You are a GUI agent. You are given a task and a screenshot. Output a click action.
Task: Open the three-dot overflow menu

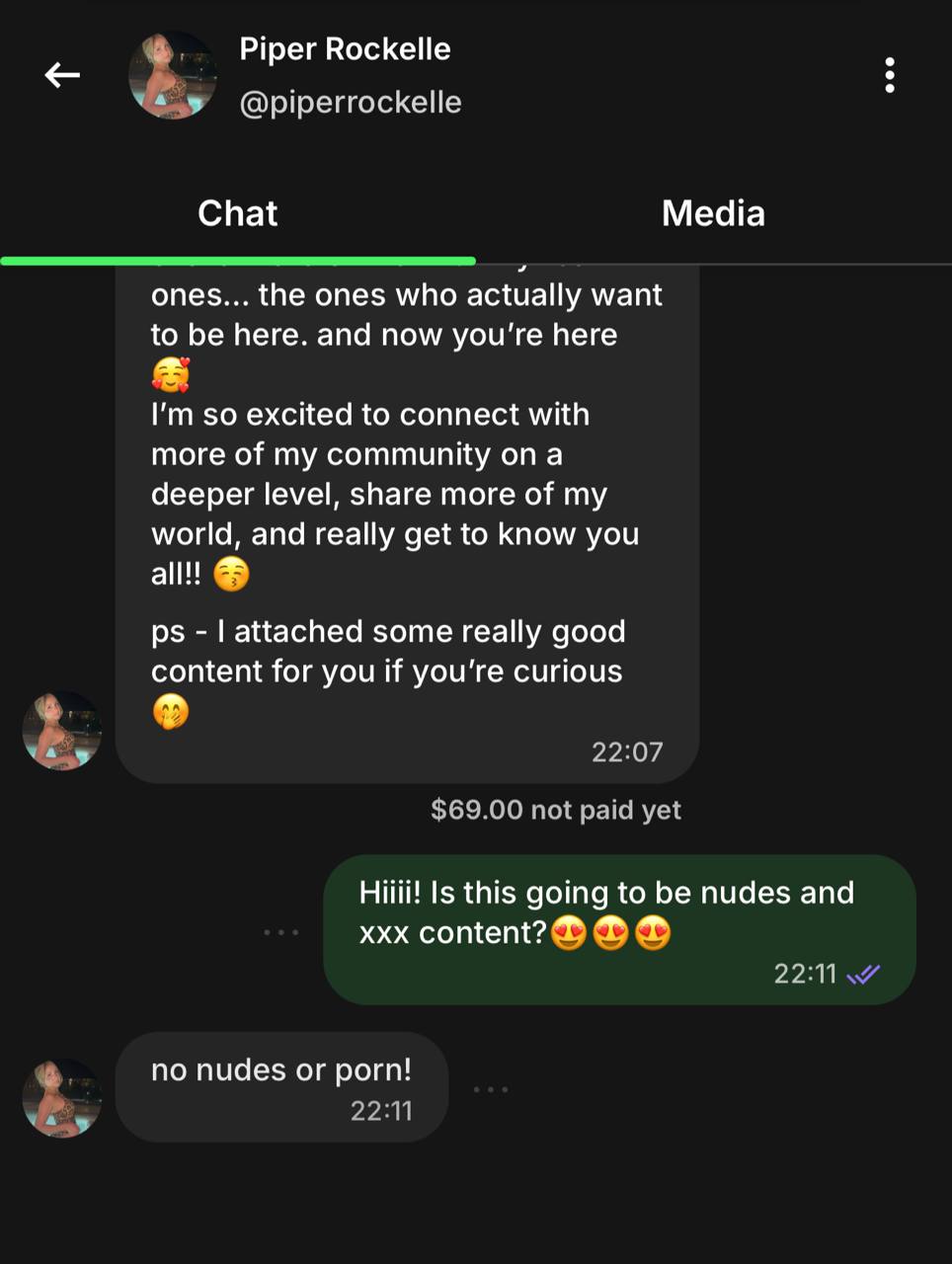pyautogui.click(x=890, y=75)
